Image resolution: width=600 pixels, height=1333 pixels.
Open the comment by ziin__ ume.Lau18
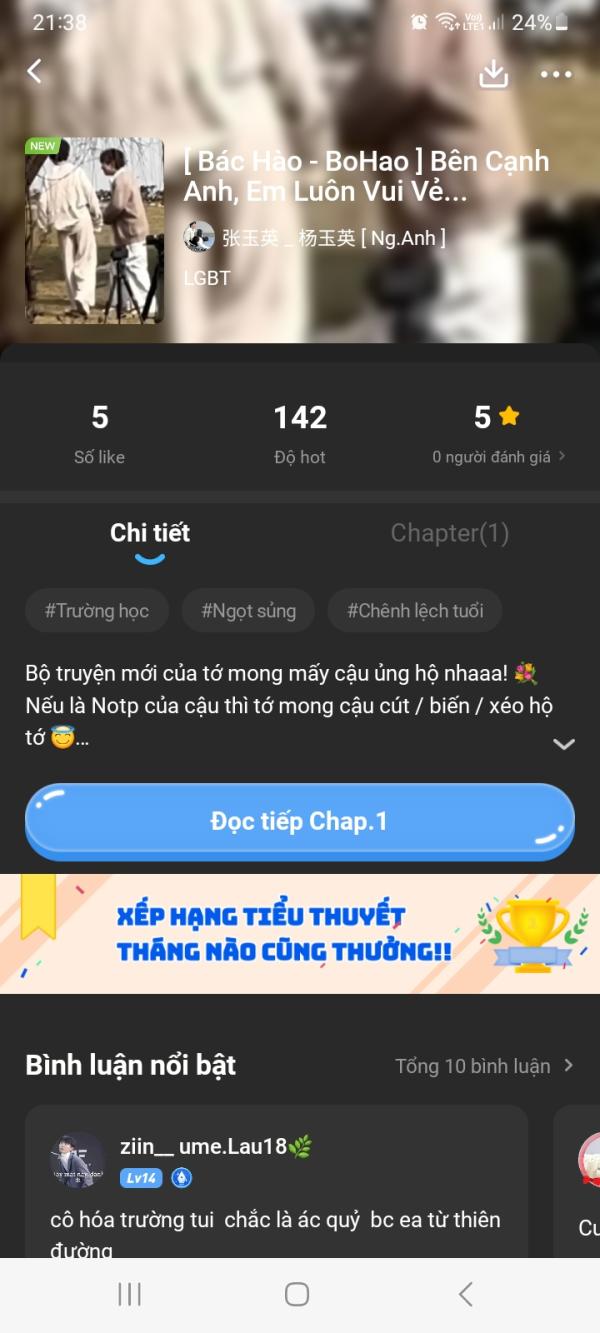click(276, 1190)
